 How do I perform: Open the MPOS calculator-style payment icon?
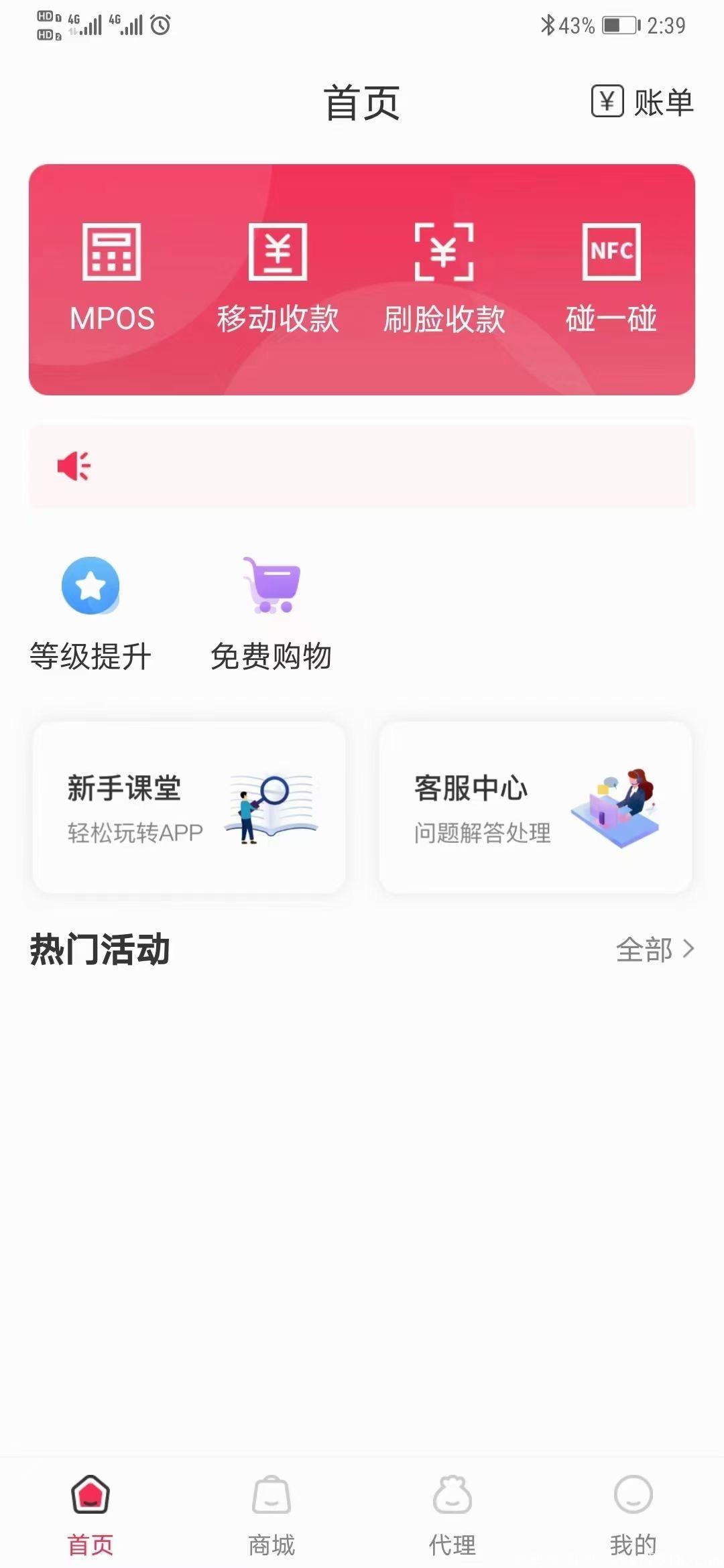click(x=111, y=253)
